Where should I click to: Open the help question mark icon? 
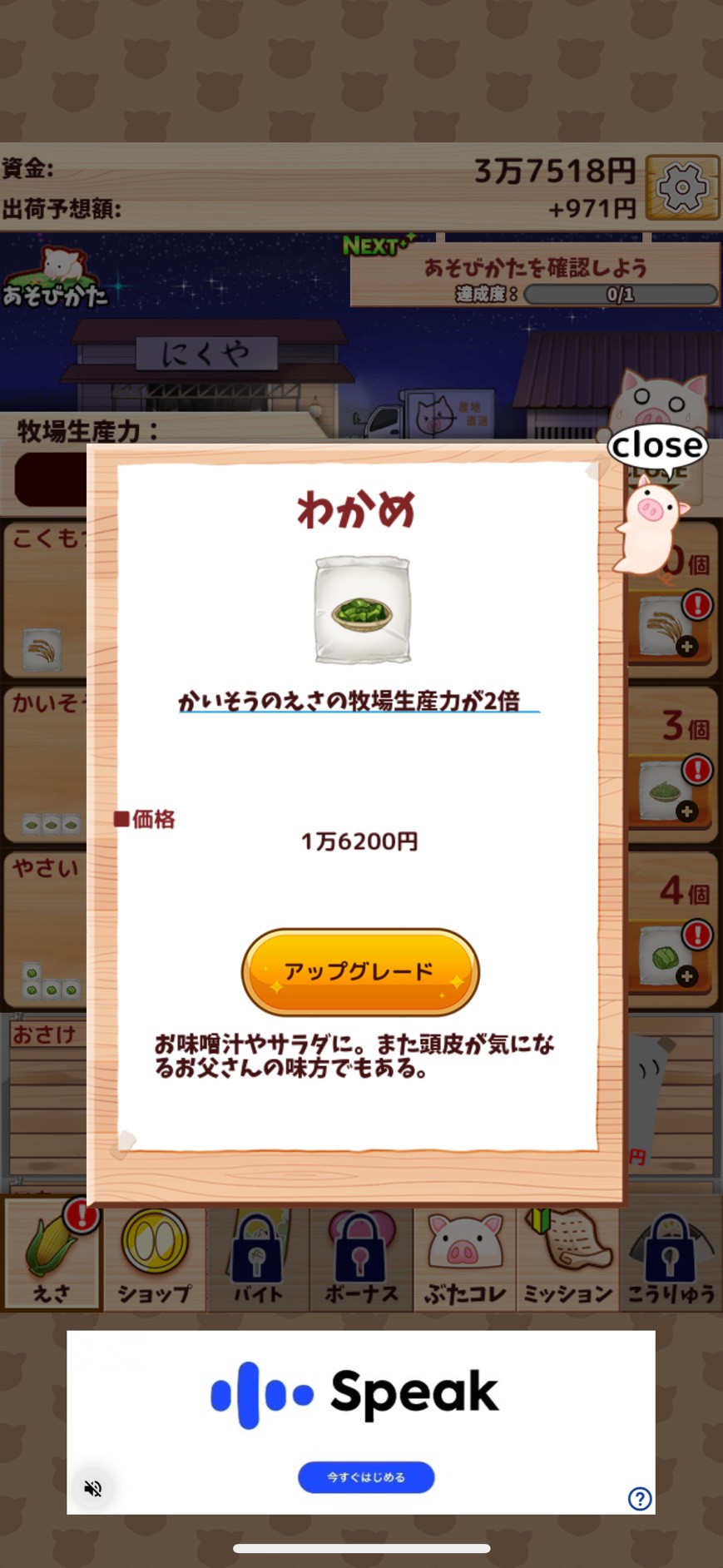tap(639, 1499)
